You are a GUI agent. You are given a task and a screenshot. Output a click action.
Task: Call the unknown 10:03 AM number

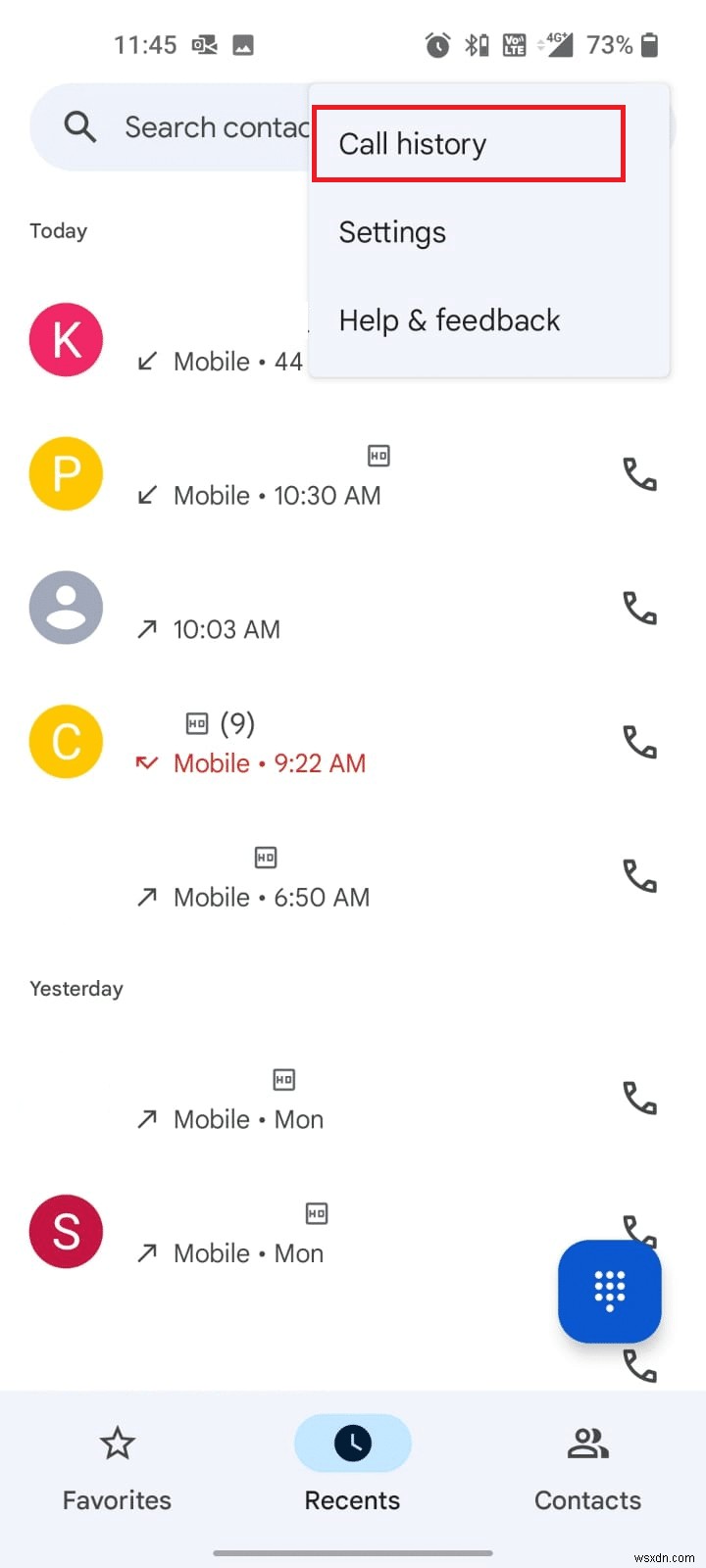point(639,609)
